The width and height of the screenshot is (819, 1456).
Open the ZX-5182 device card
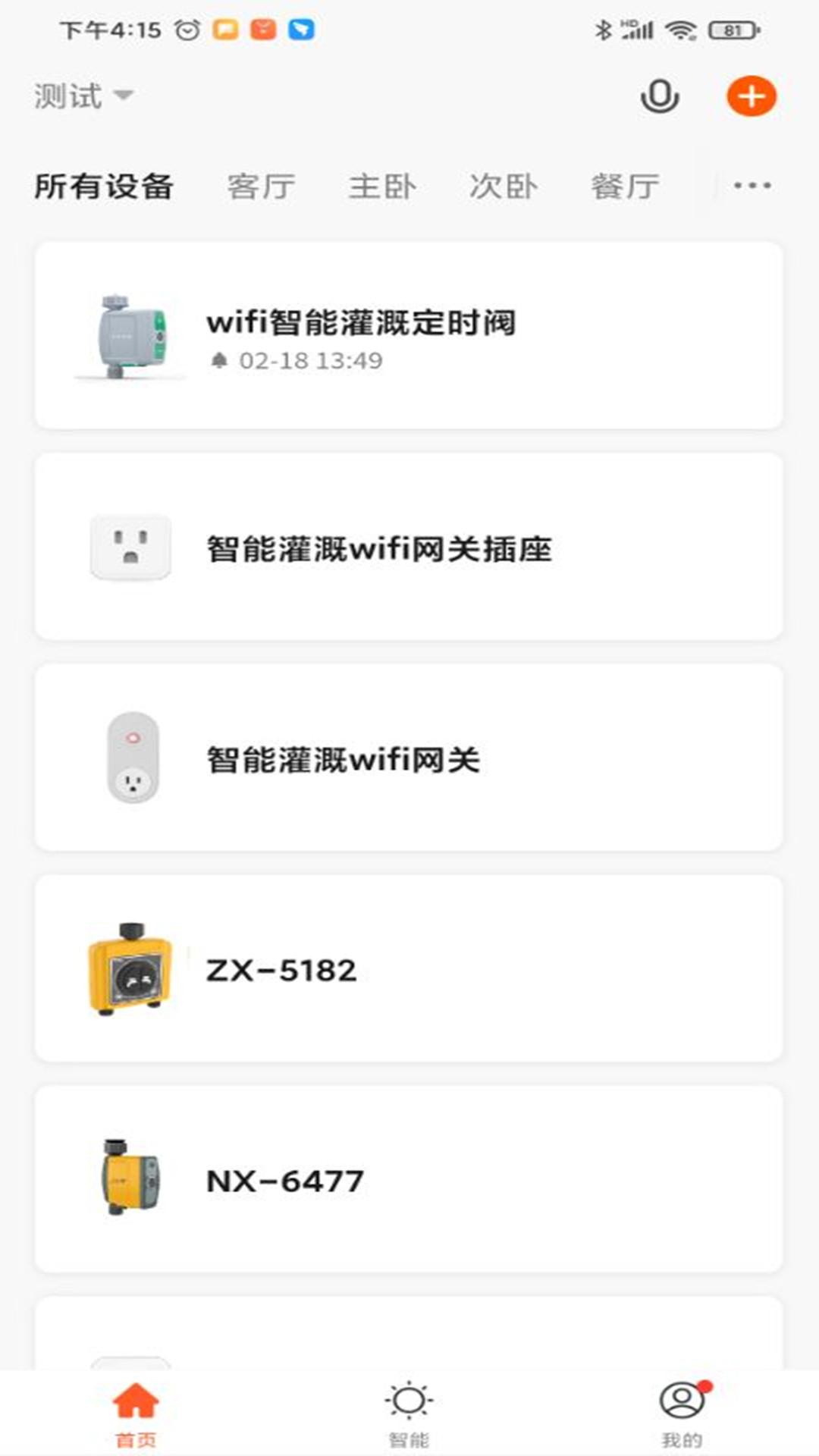pyautogui.click(x=409, y=968)
